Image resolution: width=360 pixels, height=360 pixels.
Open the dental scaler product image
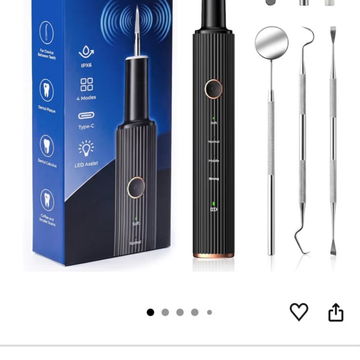(x=180, y=133)
